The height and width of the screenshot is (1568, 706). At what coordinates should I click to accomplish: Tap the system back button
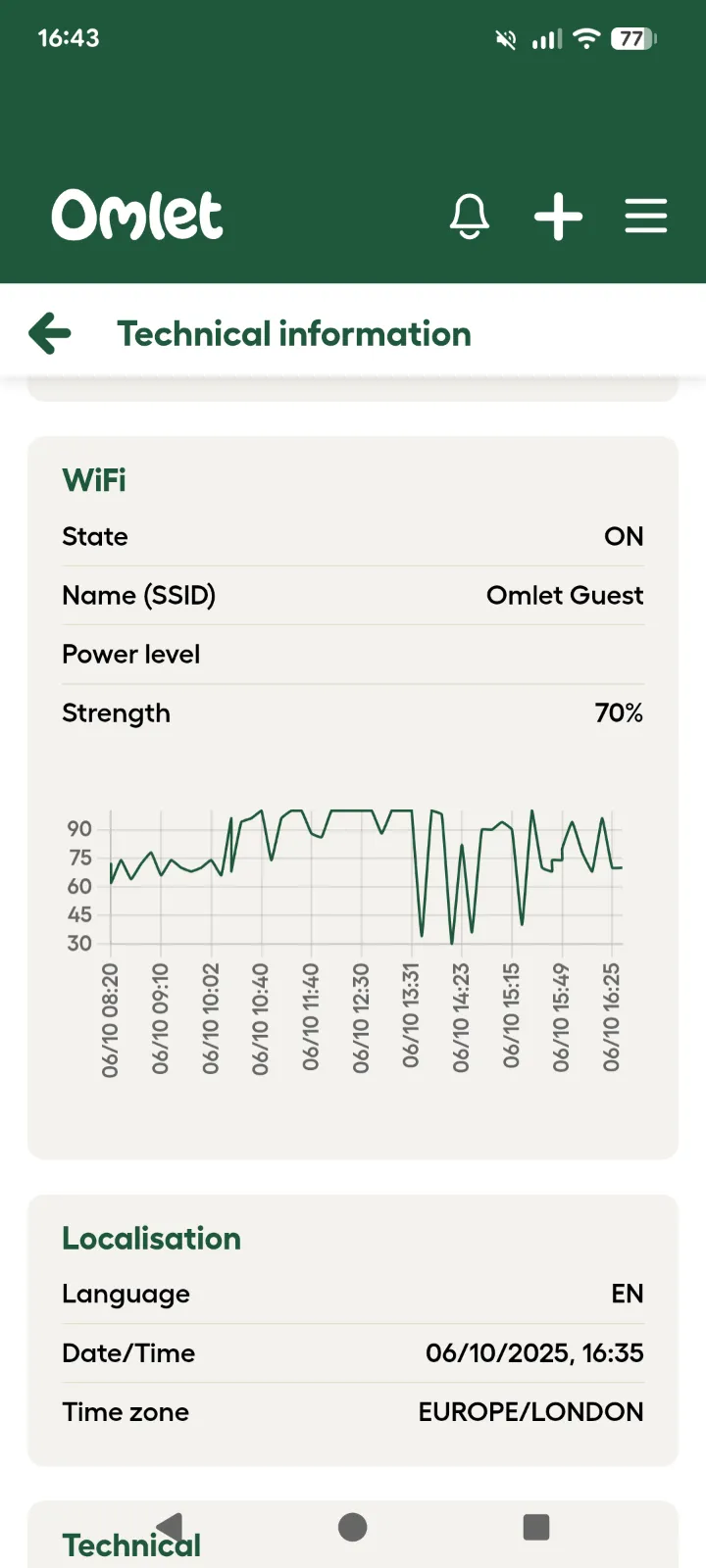[x=170, y=1527]
